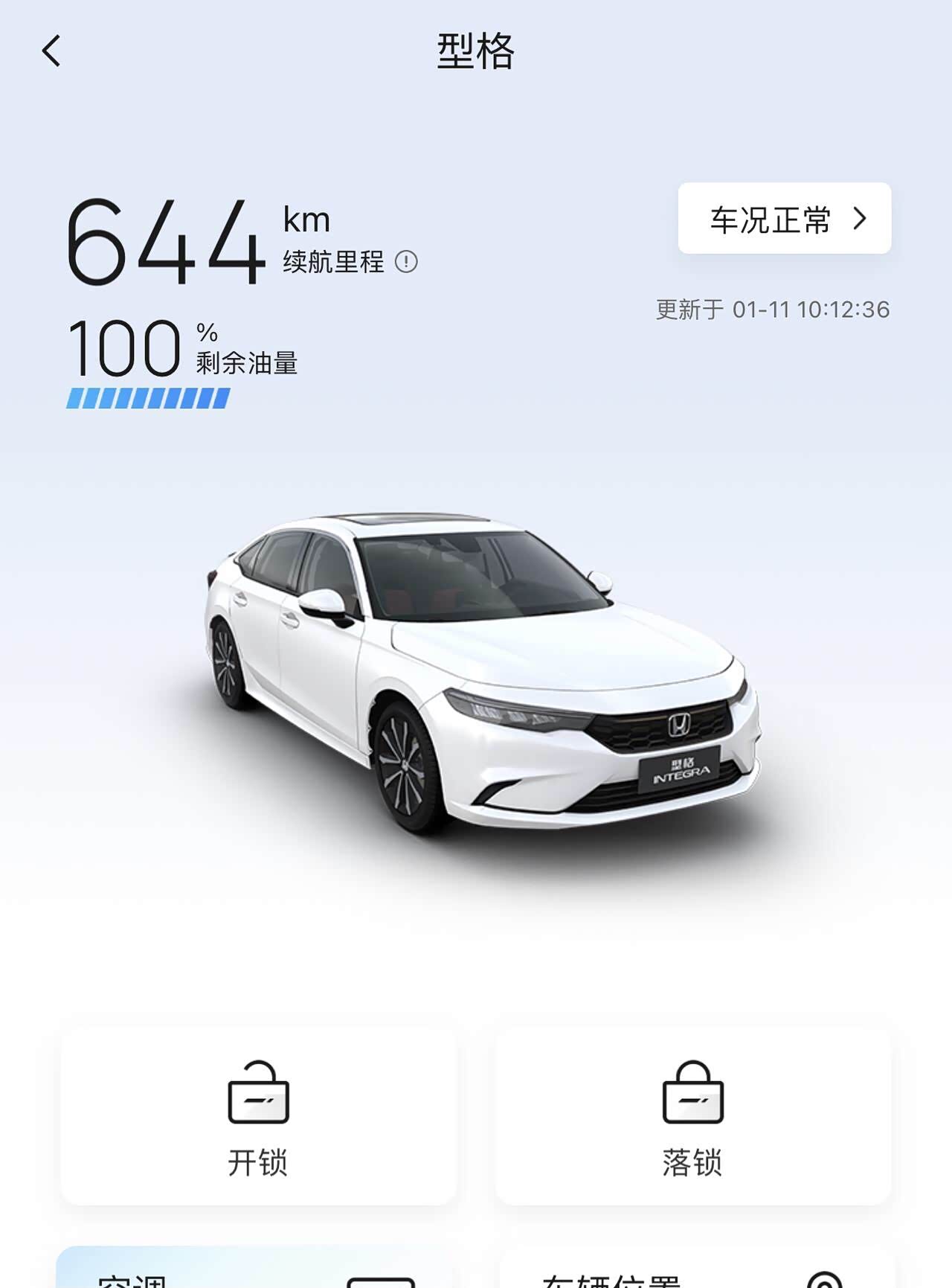Viewport: 952px width, 1288px height.
Task: Go back using the top-left arrow
Action: coord(51,51)
